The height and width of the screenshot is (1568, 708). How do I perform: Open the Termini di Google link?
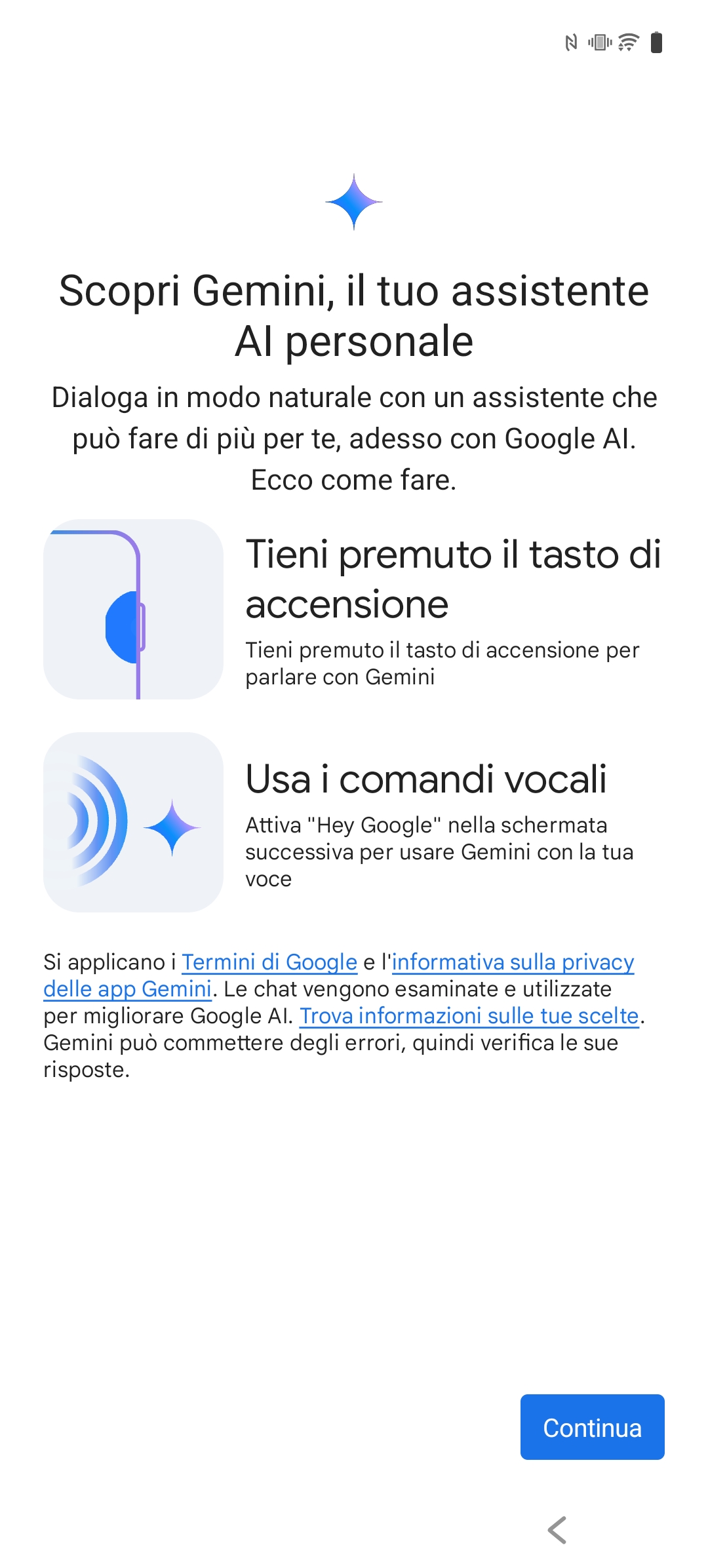(269, 962)
